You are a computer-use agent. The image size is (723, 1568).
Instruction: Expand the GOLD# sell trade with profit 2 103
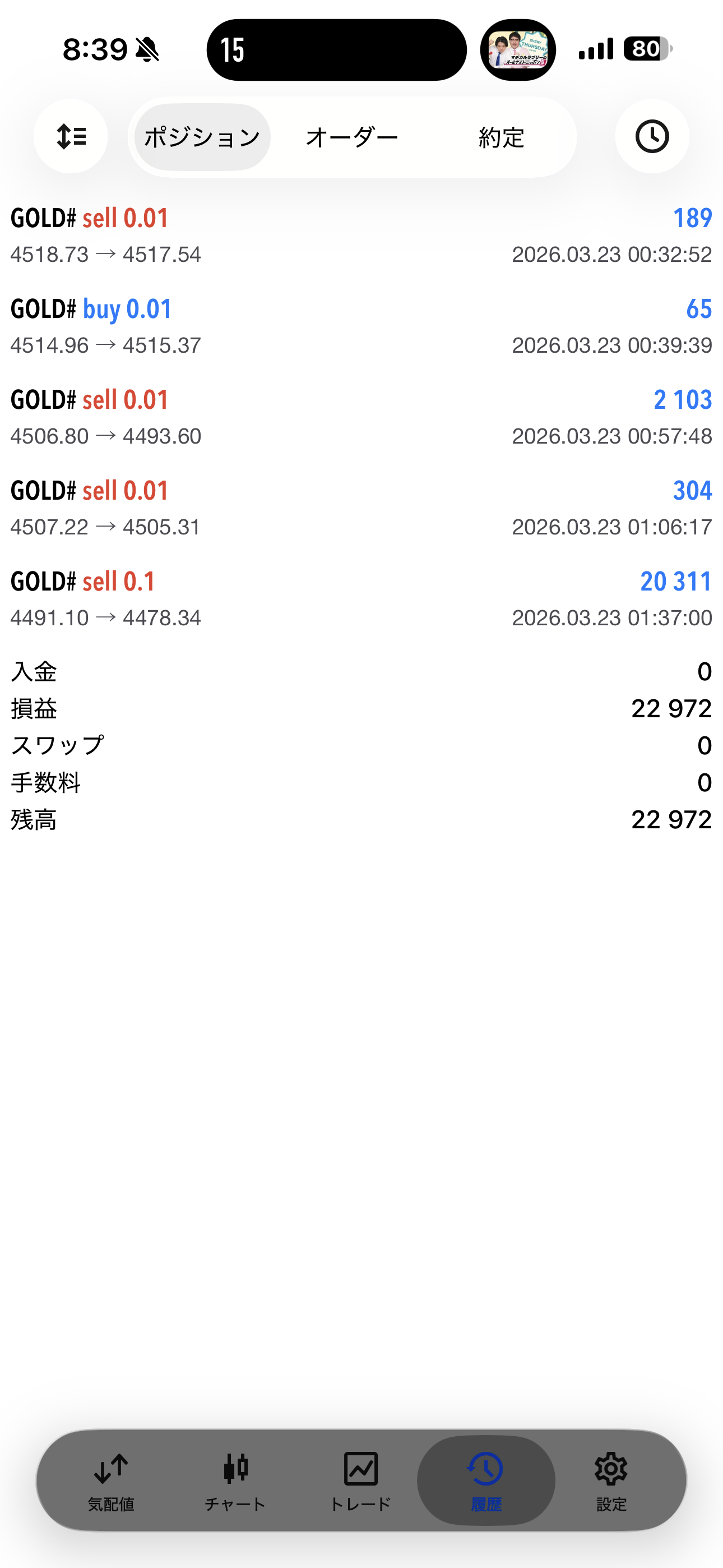(x=361, y=418)
